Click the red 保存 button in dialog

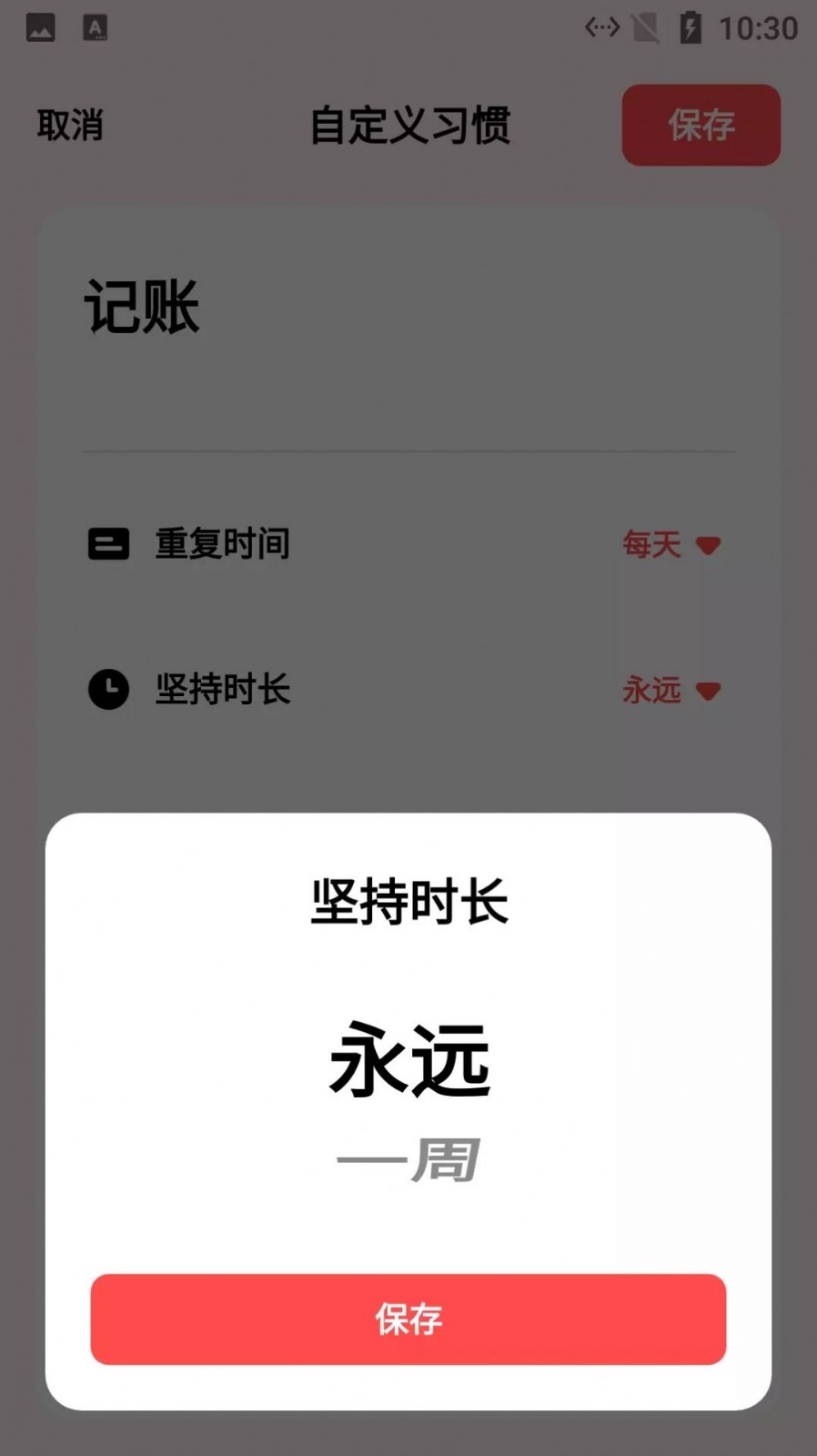[408, 1321]
